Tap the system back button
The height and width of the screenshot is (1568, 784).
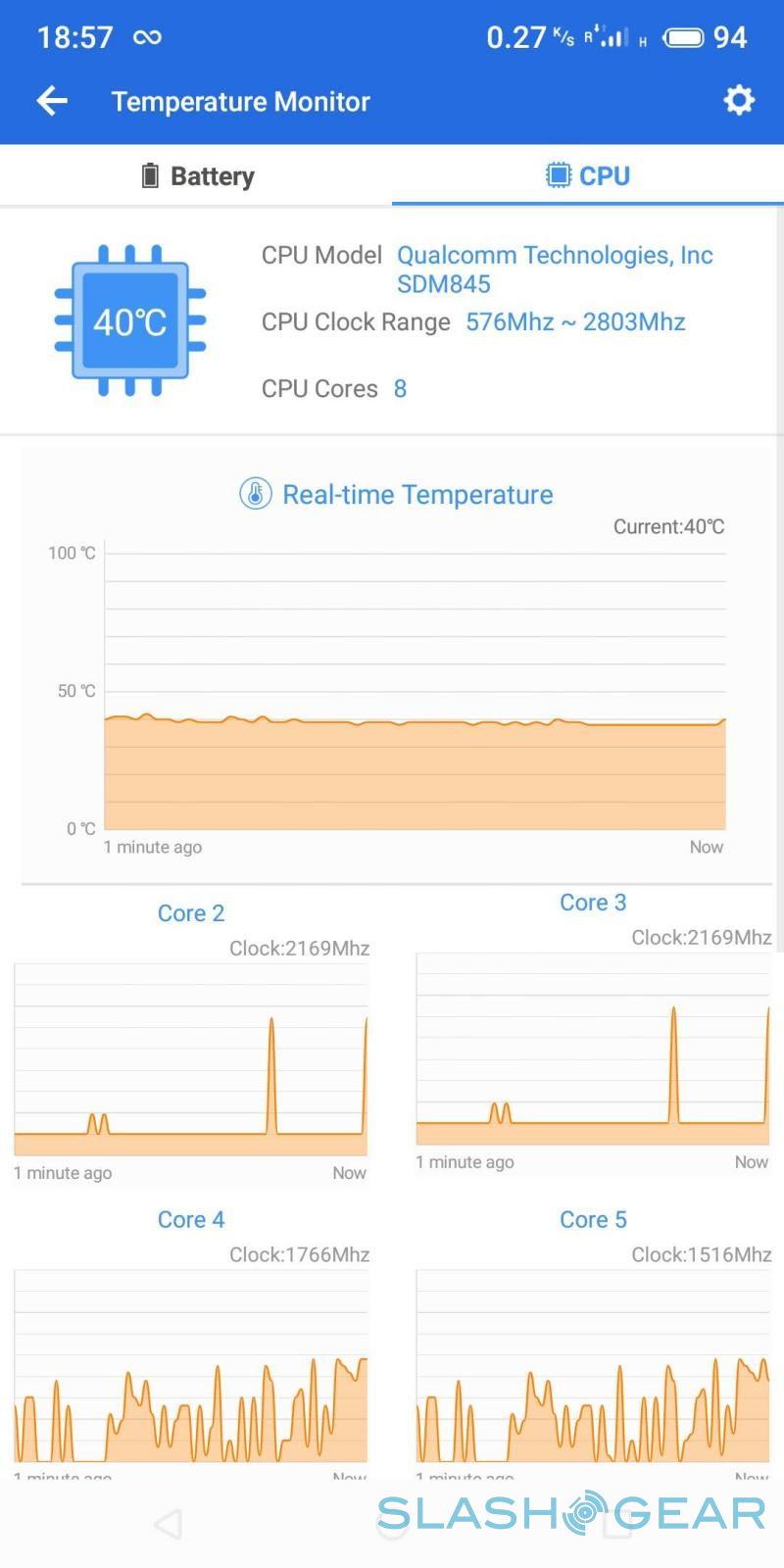pyautogui.click(x=169, y=1523)
